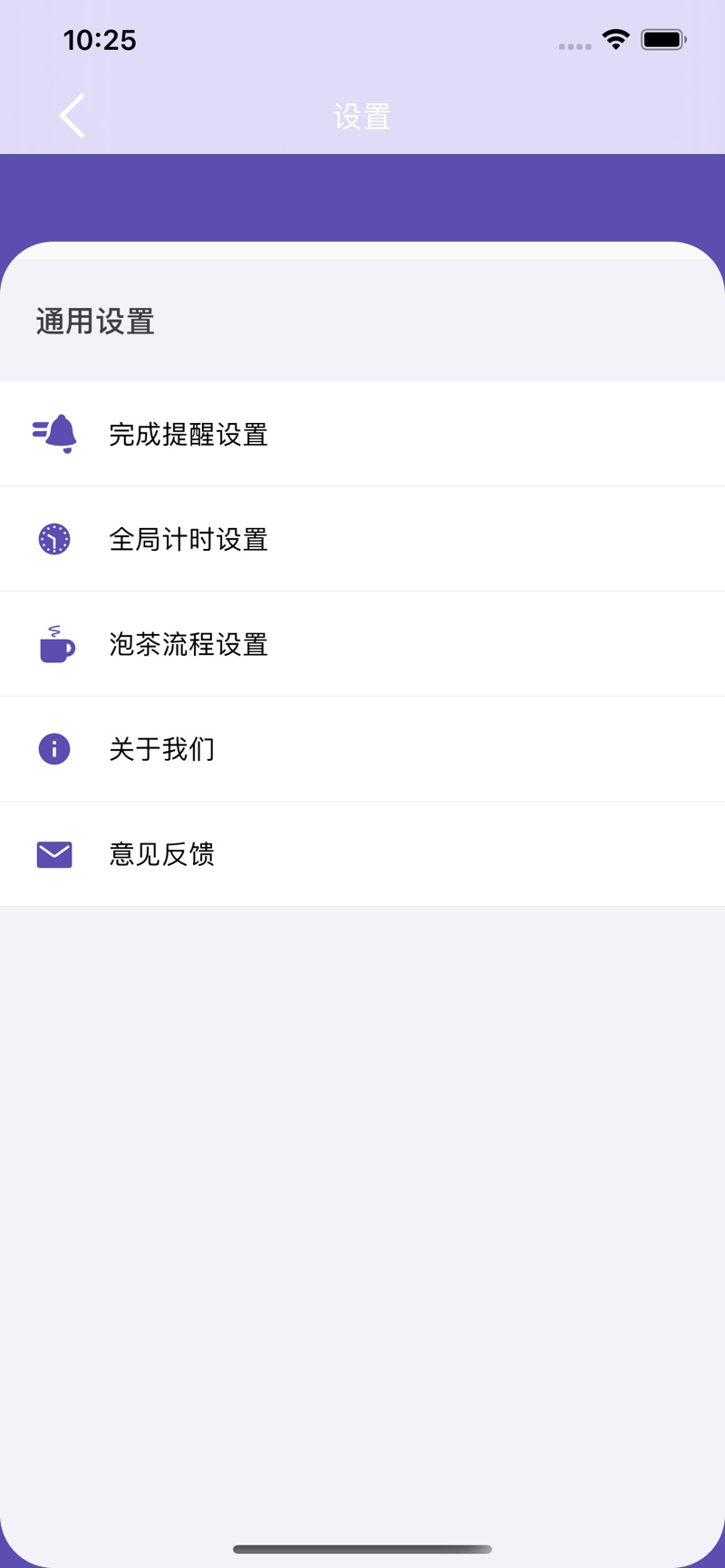Open 完成提醒设置 row

pyautogui.click(x=362, y=434)
